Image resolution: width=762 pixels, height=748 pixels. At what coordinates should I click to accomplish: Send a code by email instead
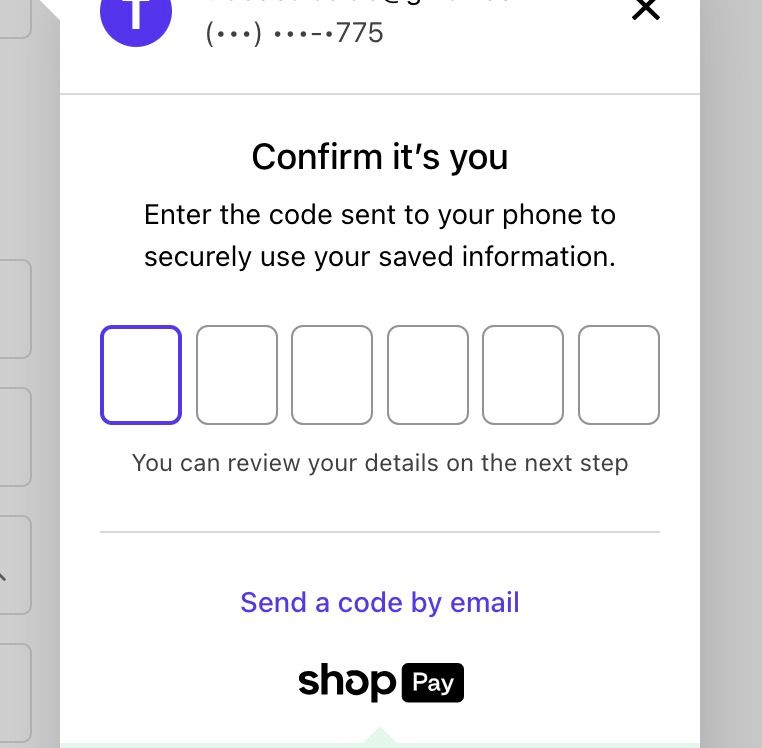[x=380, y=602]
